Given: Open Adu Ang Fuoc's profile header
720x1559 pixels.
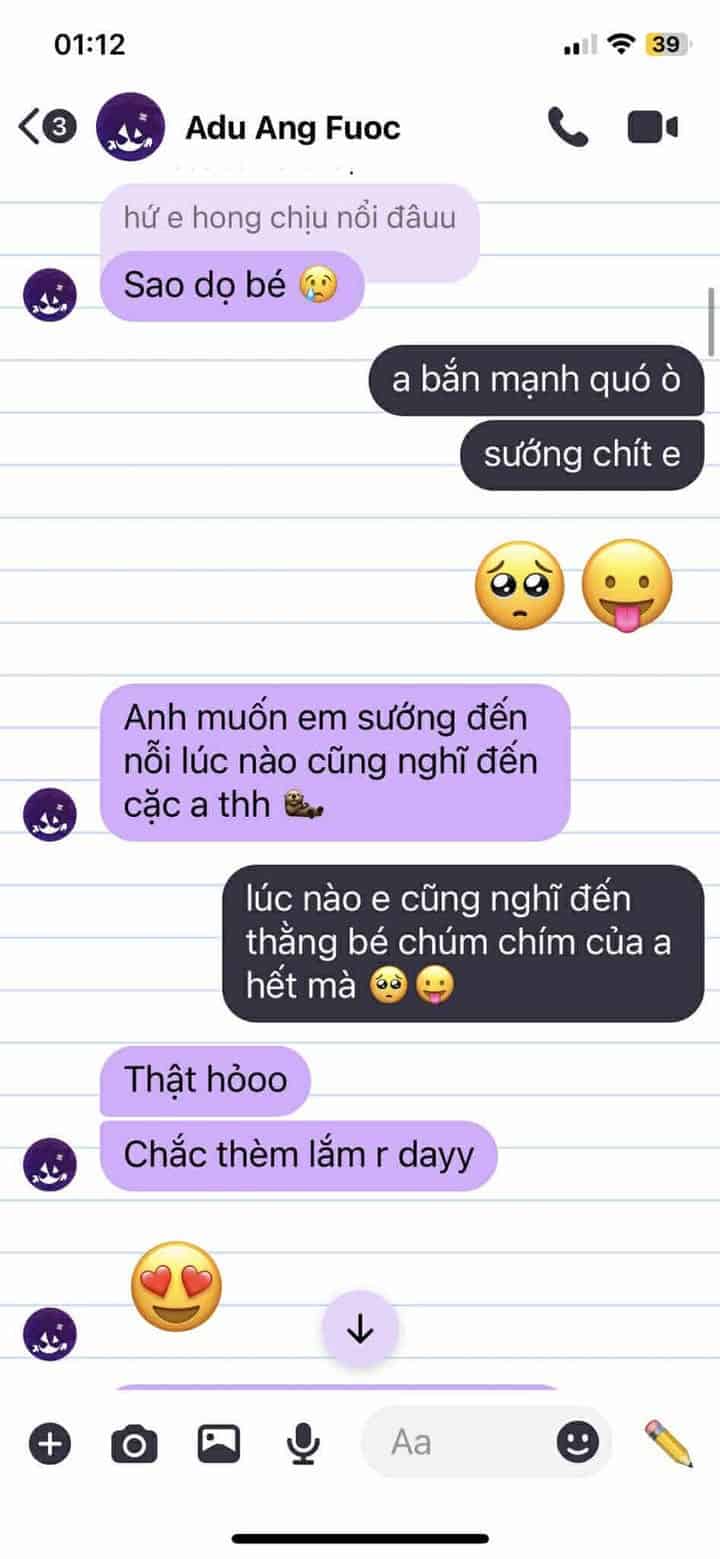Looking at the screenshot, I should 292,128.
